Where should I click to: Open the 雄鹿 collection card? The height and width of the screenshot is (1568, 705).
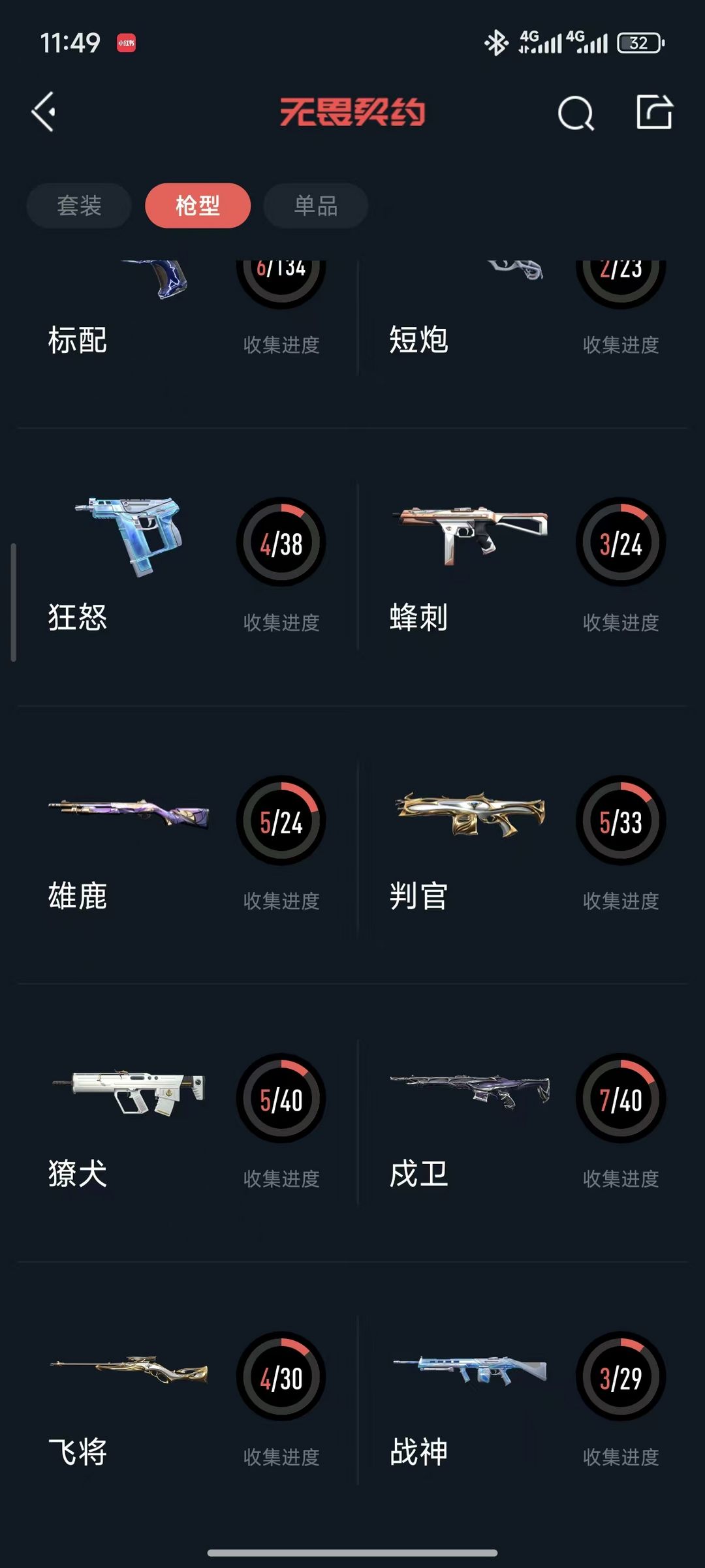coord(186,844)
